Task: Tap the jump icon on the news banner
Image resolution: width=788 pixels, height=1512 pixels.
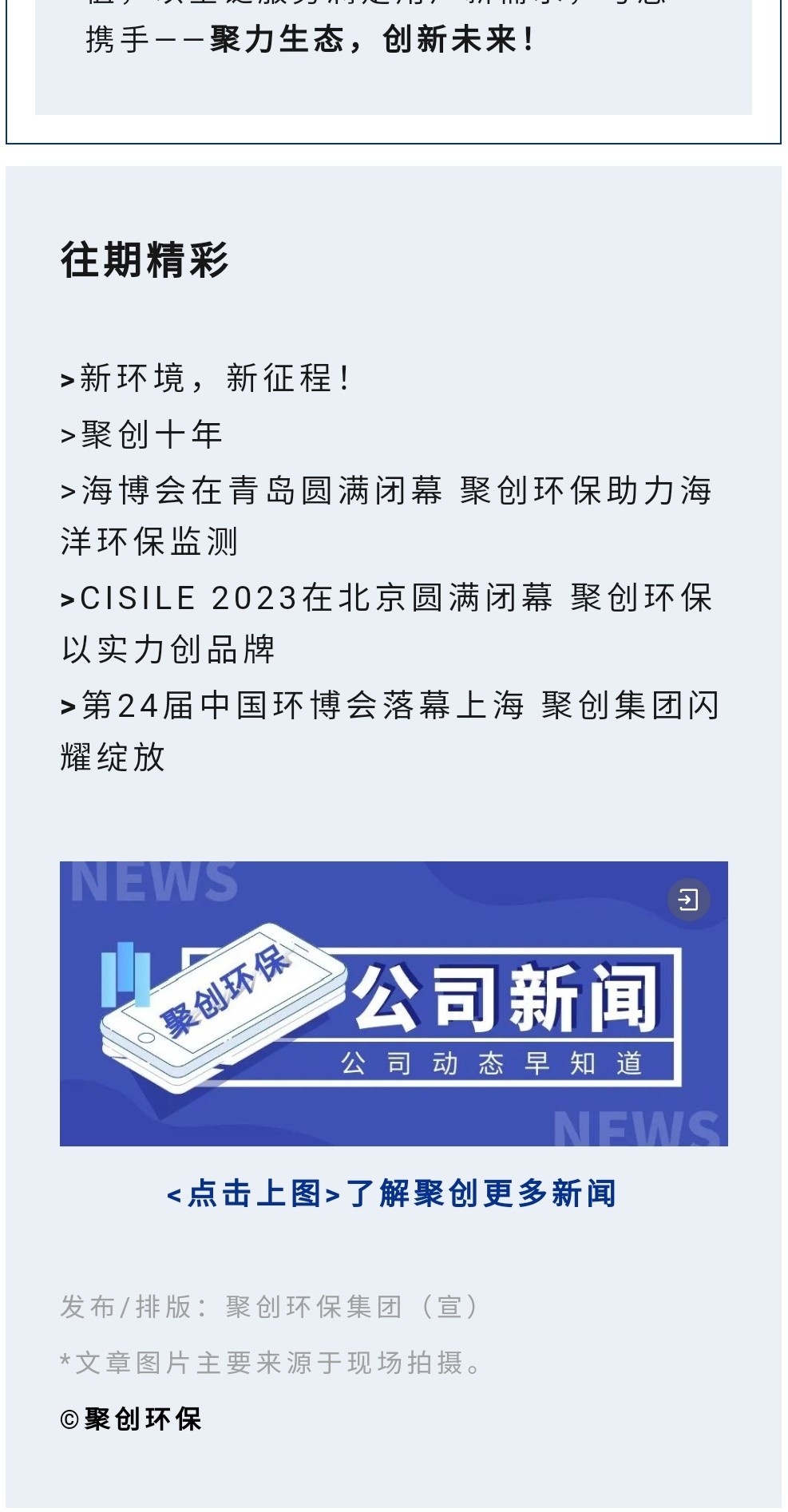Action: coord(688,900)
